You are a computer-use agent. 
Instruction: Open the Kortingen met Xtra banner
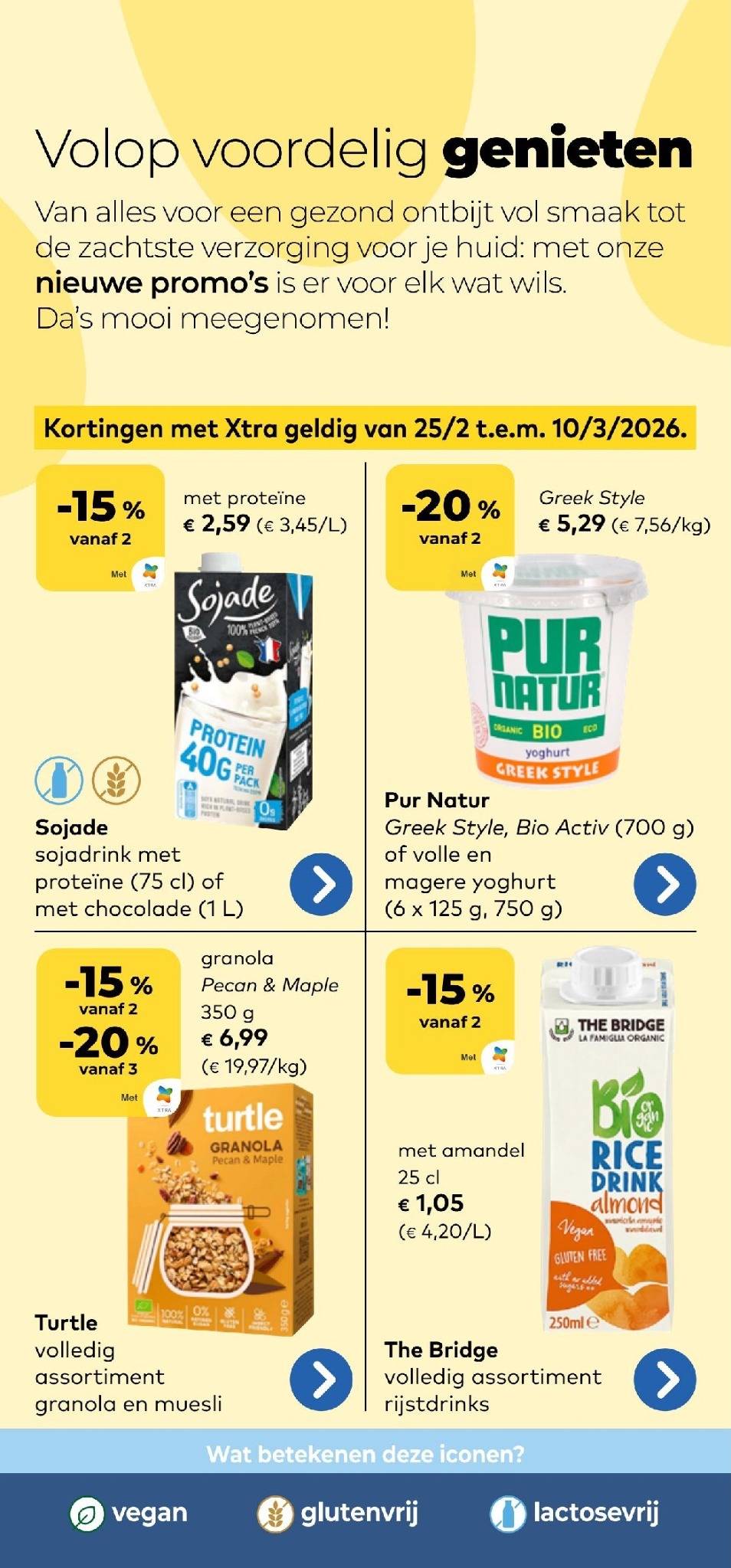coord(365,429)
